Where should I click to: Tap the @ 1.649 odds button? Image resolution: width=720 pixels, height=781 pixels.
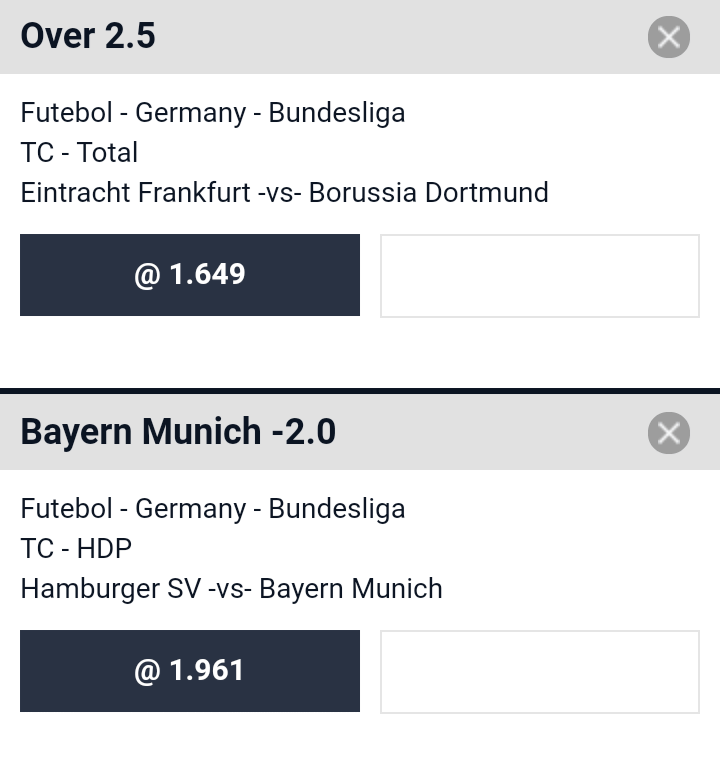click(x=190, y=275)
